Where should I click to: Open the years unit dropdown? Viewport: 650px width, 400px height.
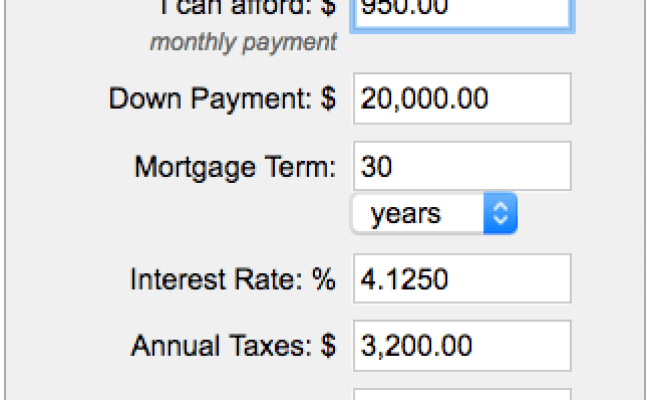[x=434, y=213]
